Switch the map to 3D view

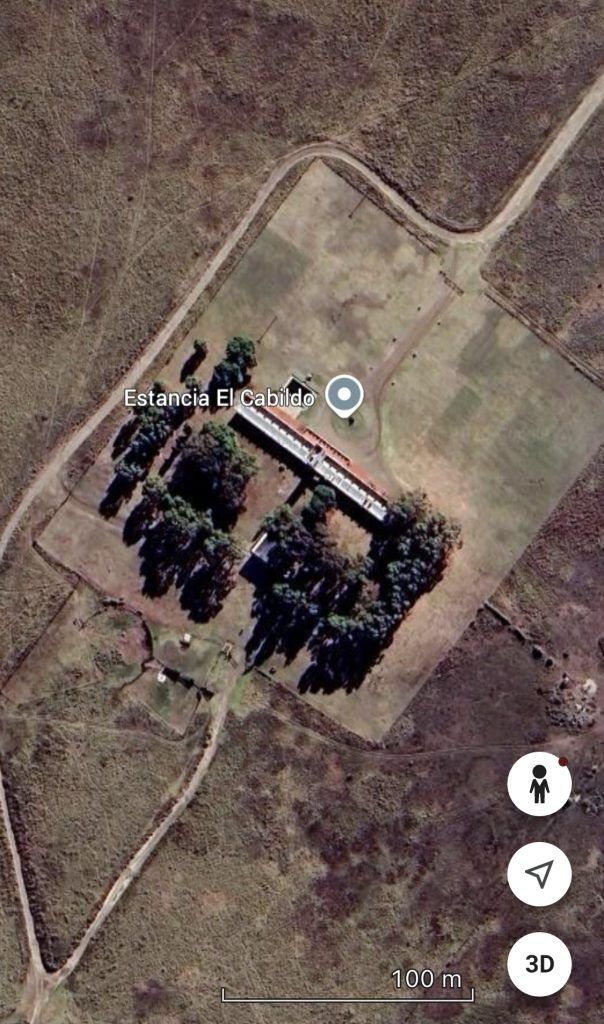pos(539,964)
